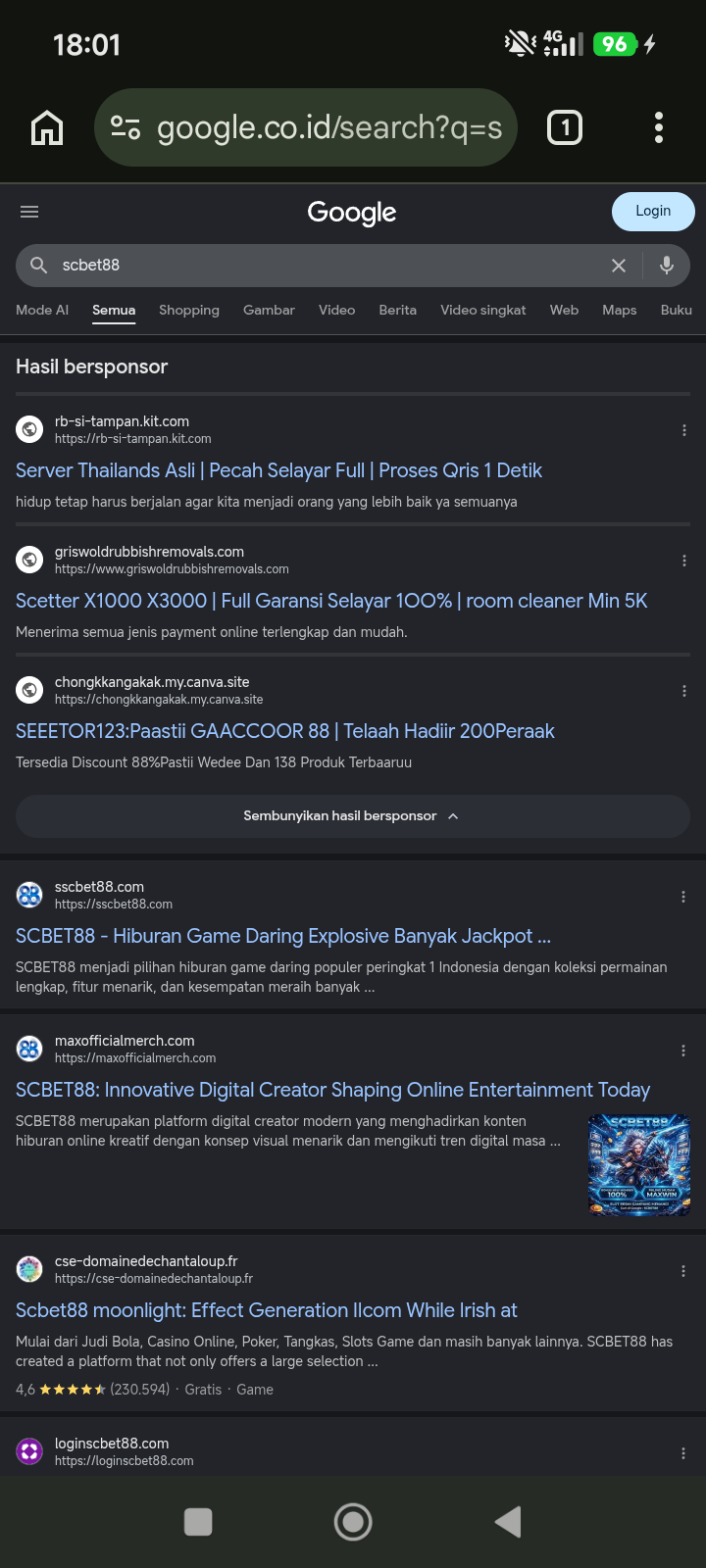
Task: Start voice search with the microphone
Action: point(667,266)
